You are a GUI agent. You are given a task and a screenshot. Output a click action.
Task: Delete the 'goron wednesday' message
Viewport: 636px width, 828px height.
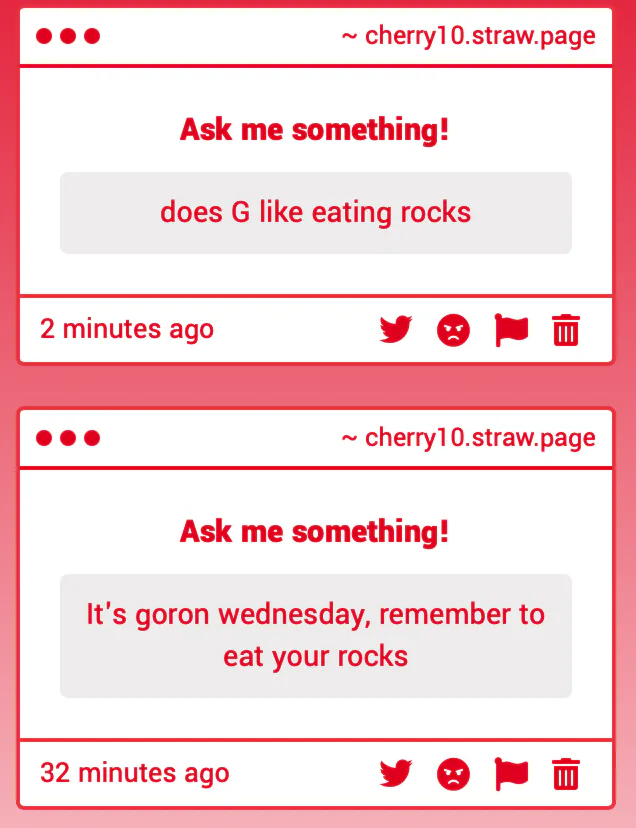pyautogui.click(x=566, y=773)
